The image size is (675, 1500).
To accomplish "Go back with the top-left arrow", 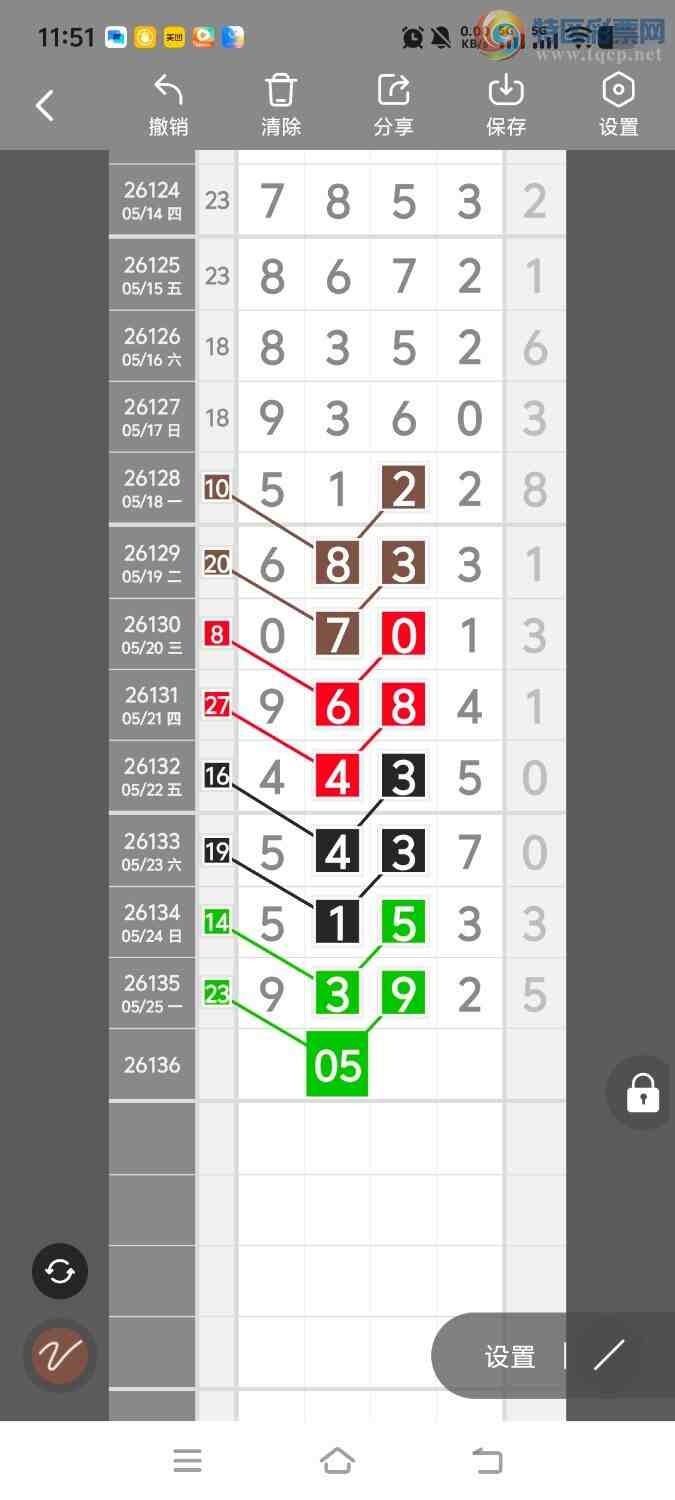I will 45,105.
